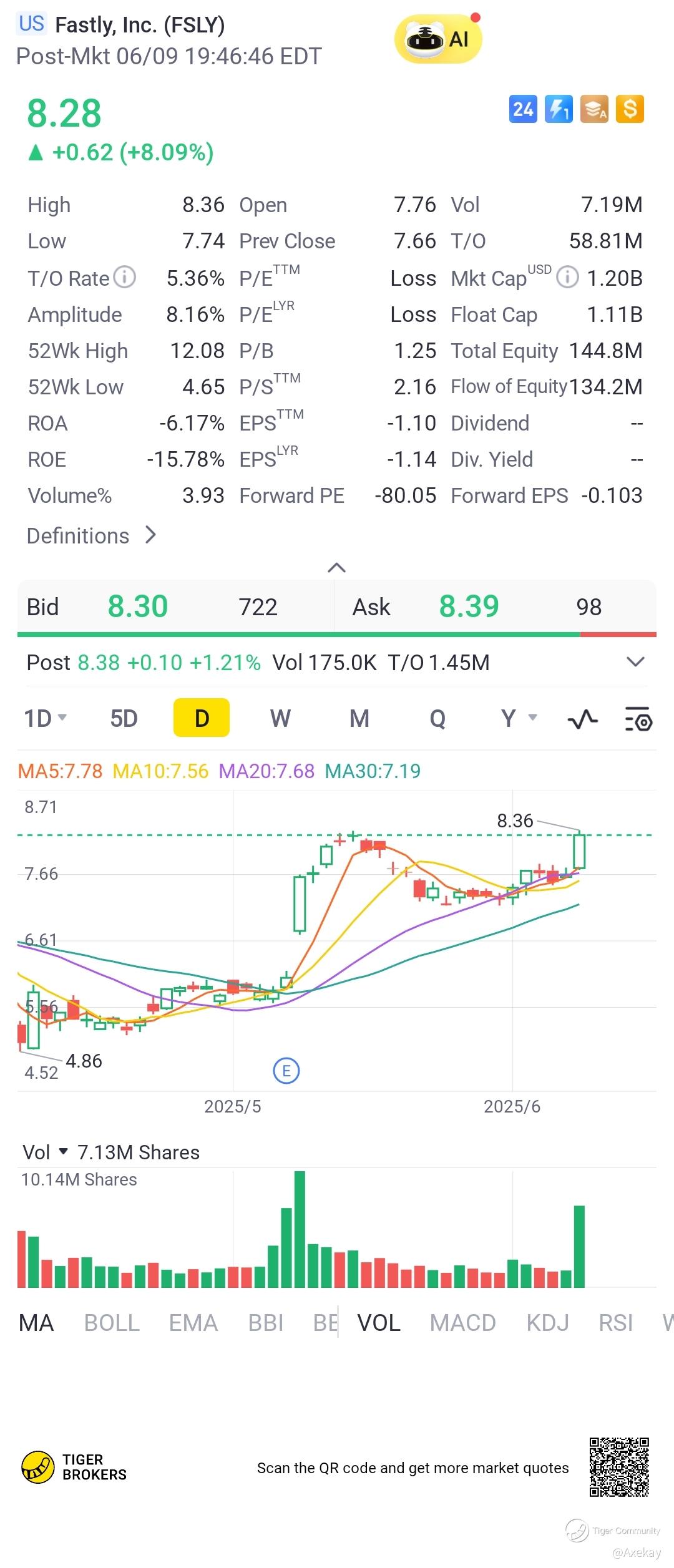Select the weekly W chart
The height and width of the screenshot is (1568, 674).
click(280, 718)
